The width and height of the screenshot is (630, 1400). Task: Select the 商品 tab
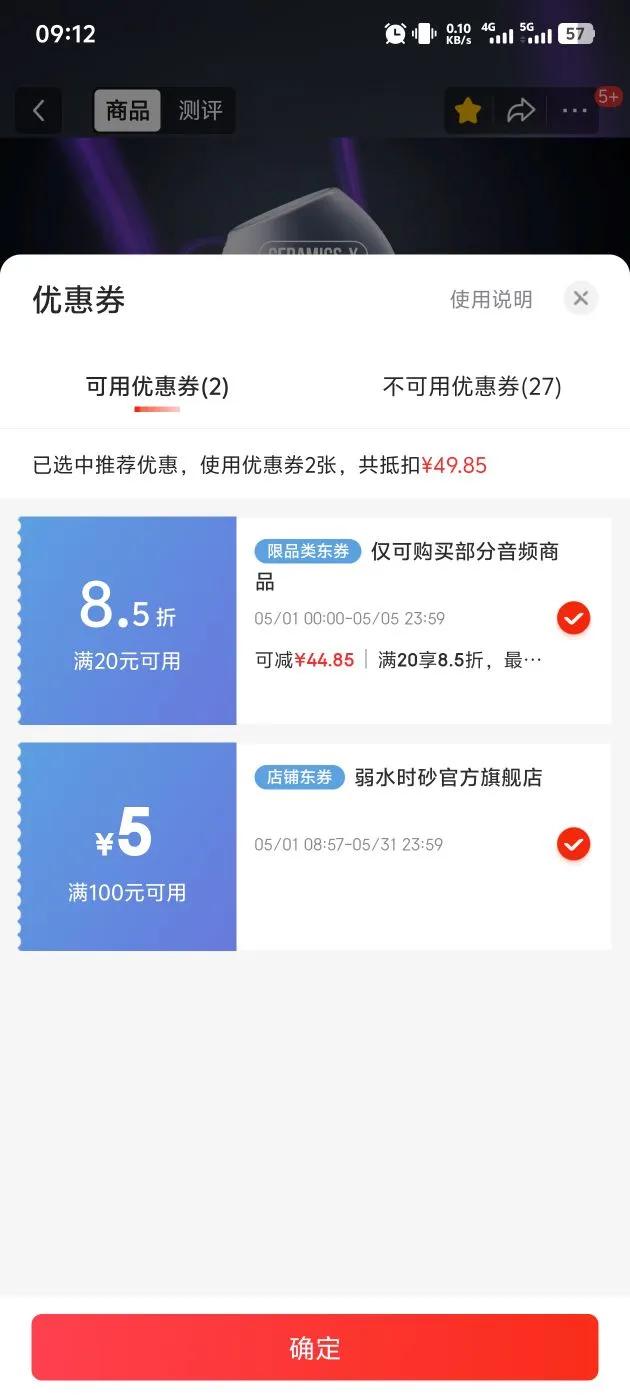point(128,110)
